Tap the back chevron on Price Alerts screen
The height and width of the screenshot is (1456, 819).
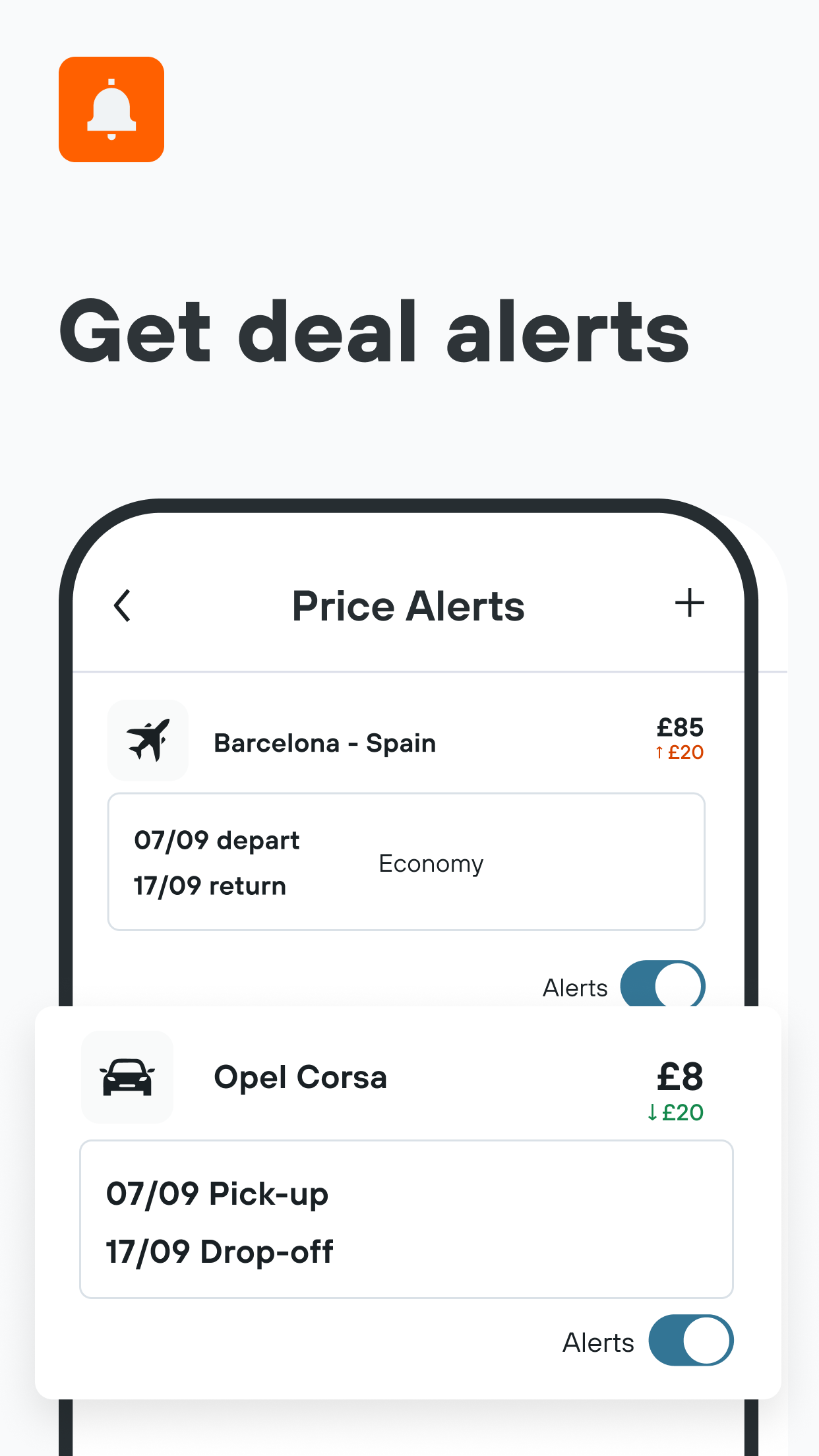(121, 605)
